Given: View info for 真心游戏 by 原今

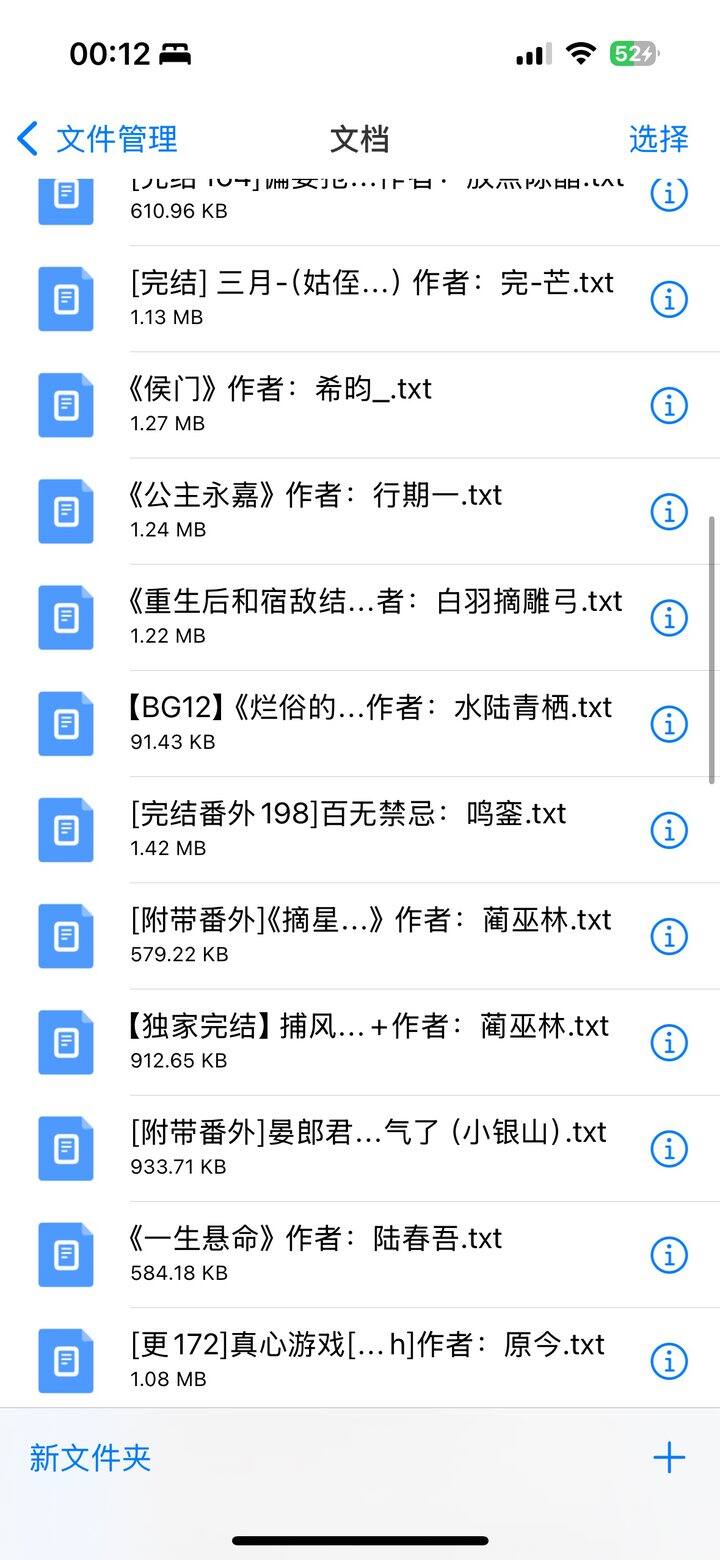Looking at the screenshot, I should pyautogui.click(x=669, y=1361).
